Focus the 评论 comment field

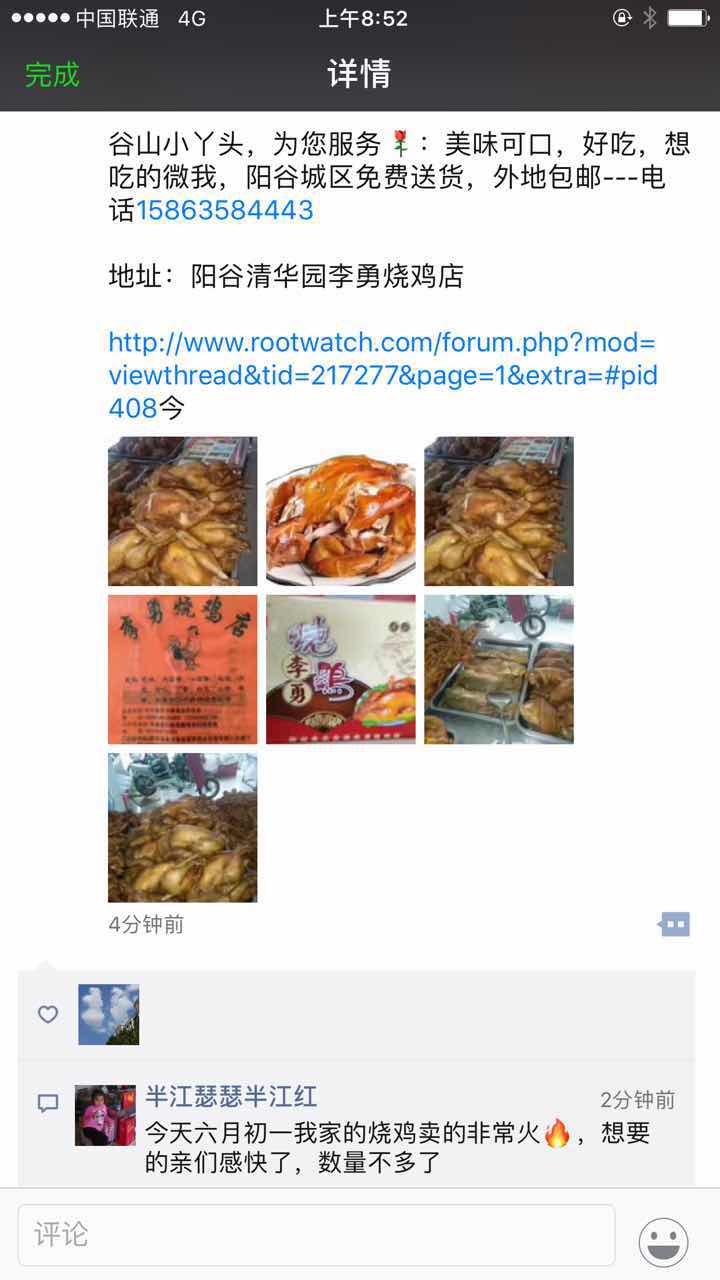click(x=316, y=1235)
